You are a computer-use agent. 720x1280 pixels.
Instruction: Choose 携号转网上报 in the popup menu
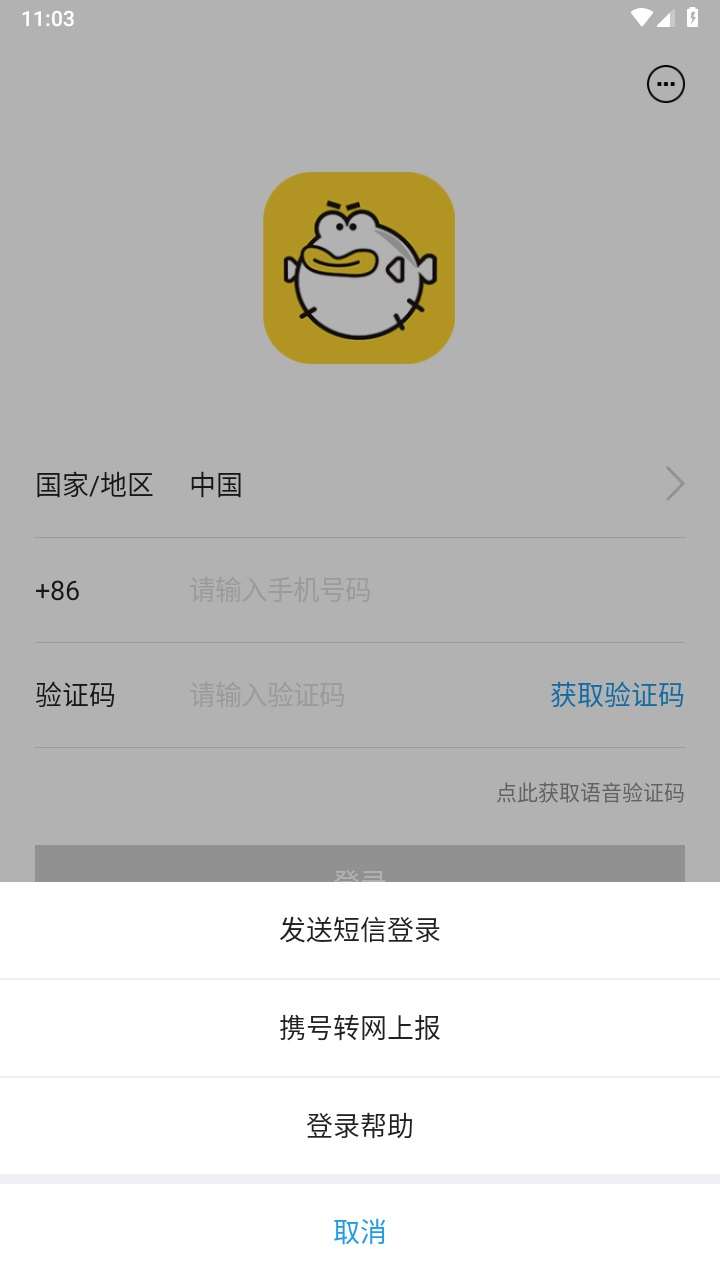(x=360, y=1027)
